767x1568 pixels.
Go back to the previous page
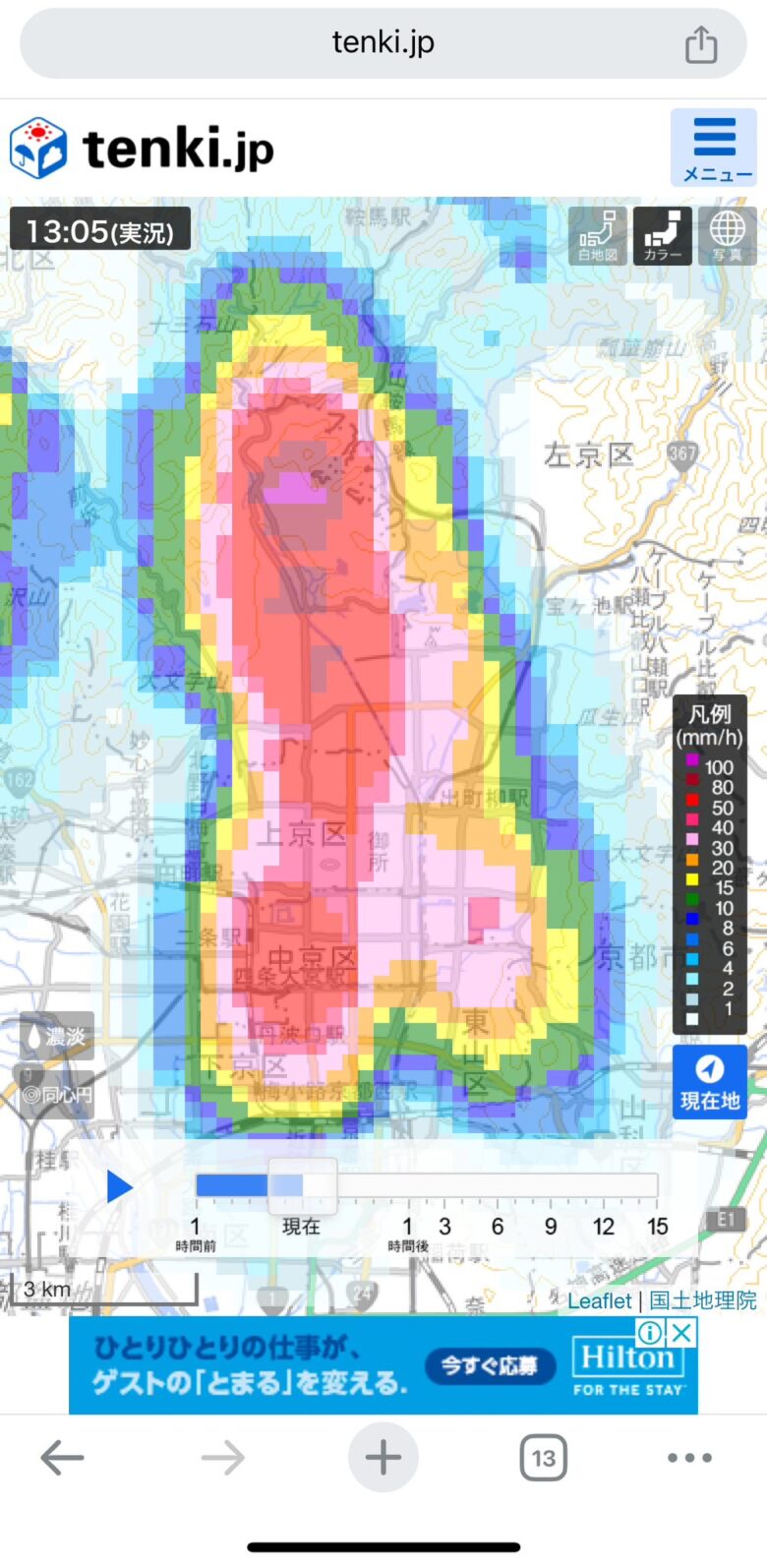click(x=61, y=1458)
